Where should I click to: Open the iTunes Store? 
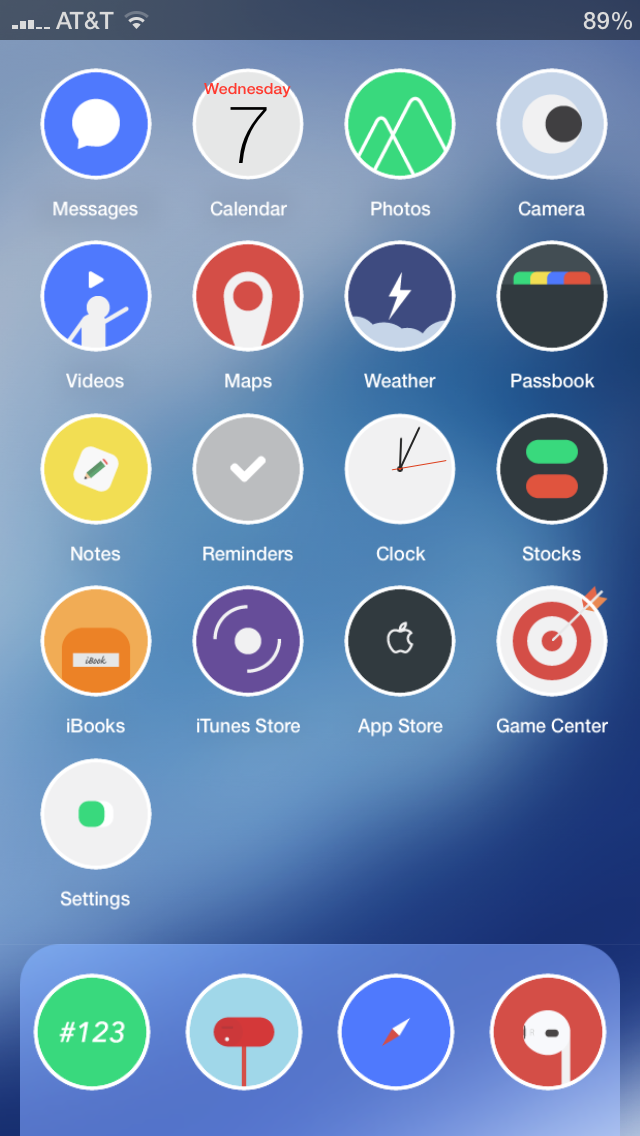pyautogui.click(x=248, y=641)
